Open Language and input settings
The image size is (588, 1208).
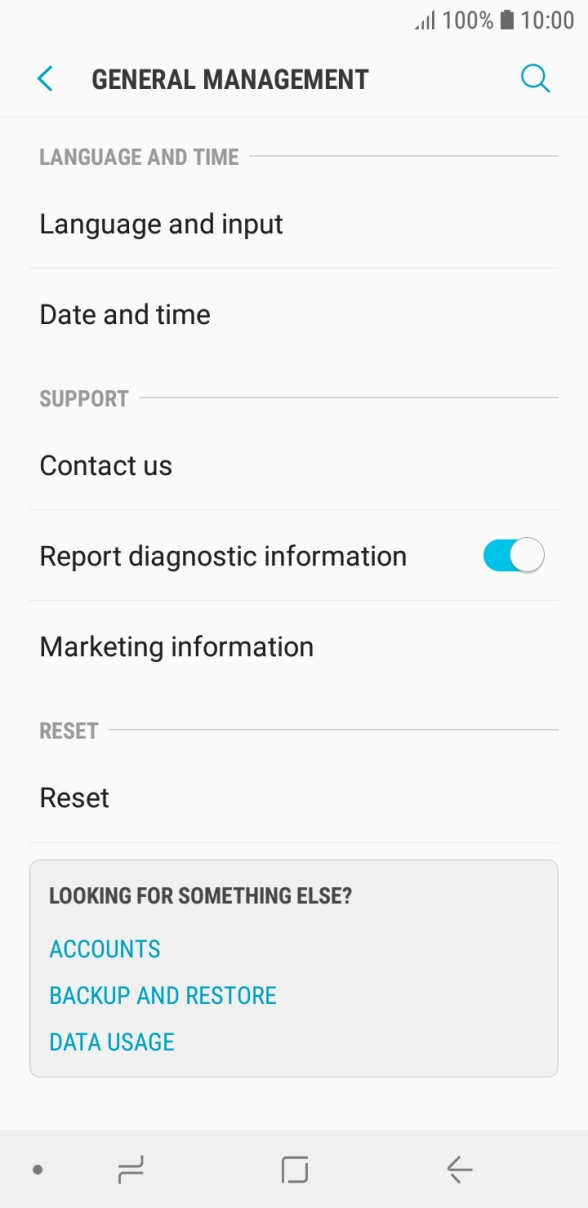coord(294,224)
